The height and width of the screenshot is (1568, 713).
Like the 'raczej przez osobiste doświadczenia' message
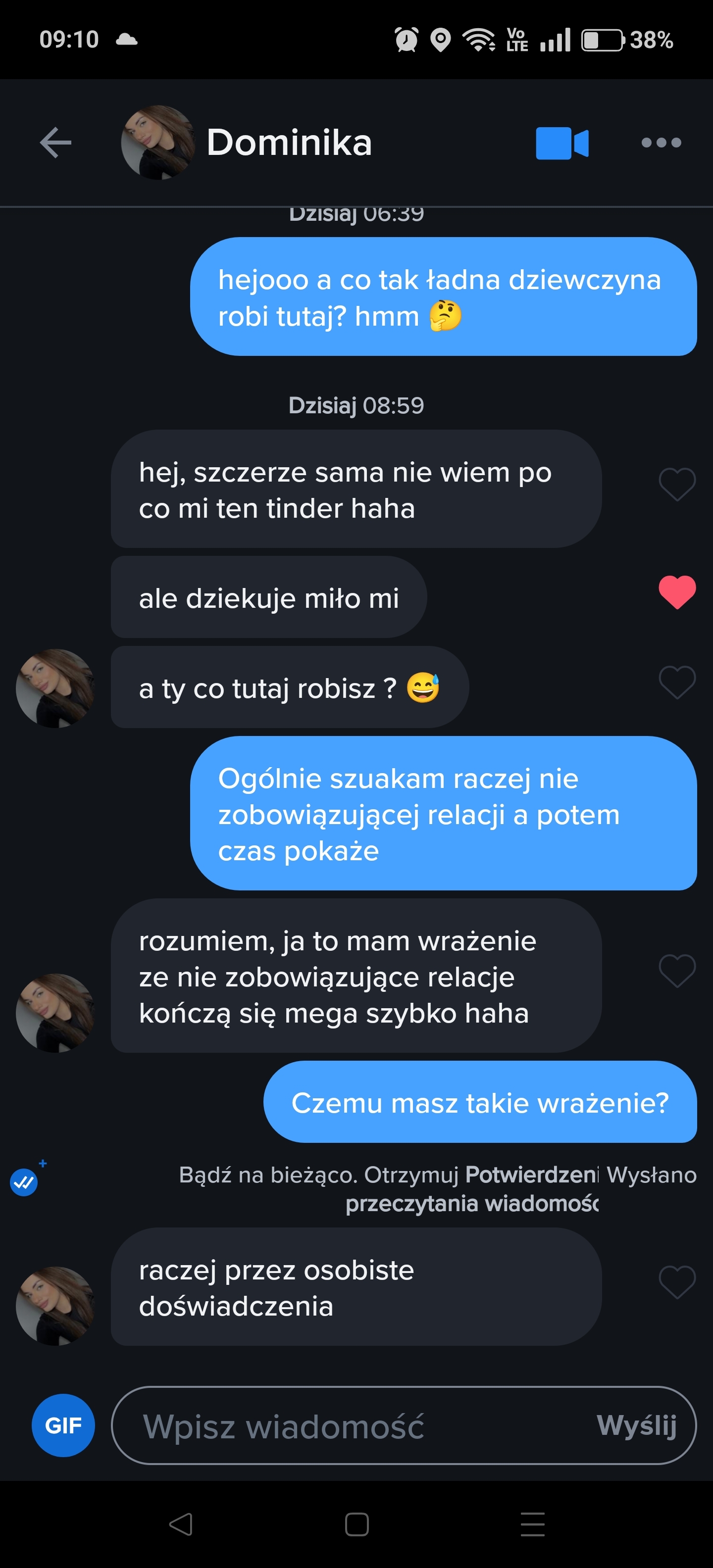pyautogui.click(x=676, y=1281)
